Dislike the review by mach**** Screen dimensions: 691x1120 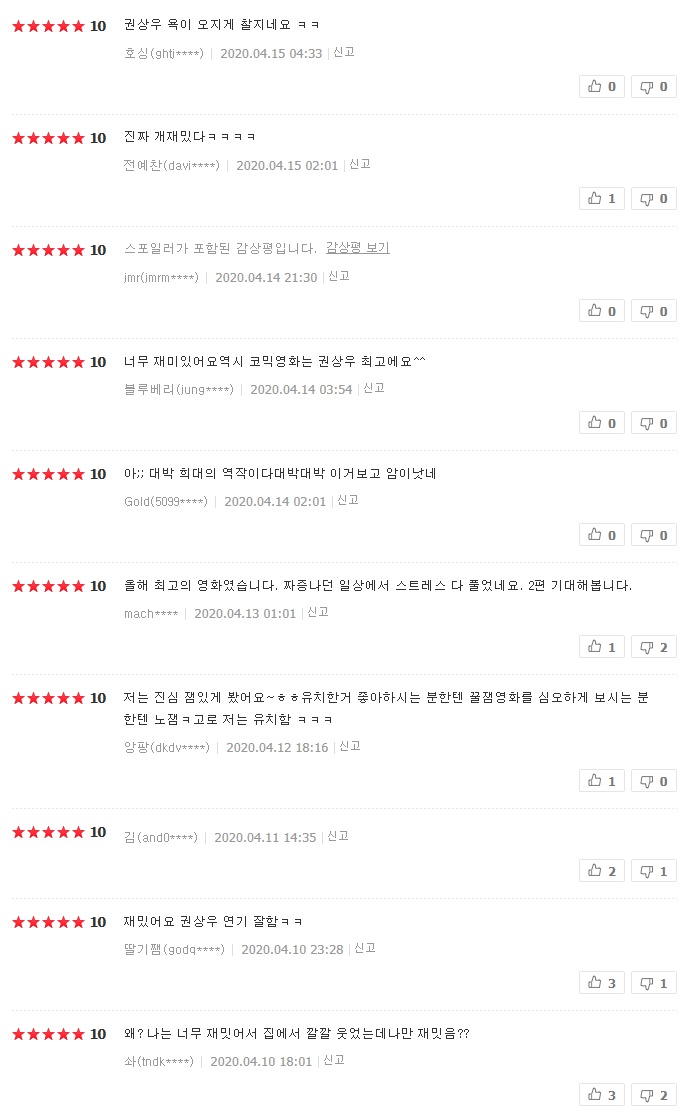[654, 647]
